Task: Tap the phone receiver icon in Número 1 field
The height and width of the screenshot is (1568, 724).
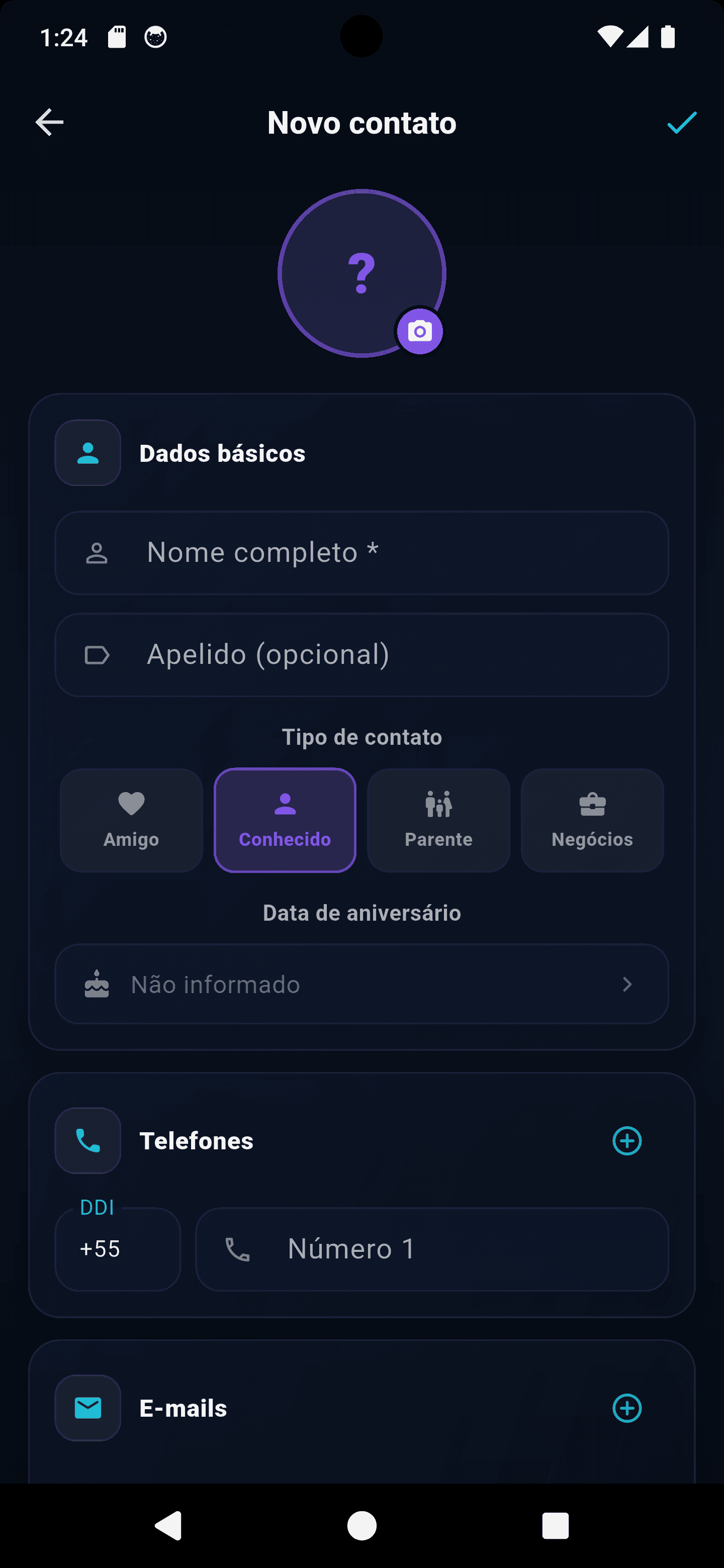Action: click(x=237, y=1248)
